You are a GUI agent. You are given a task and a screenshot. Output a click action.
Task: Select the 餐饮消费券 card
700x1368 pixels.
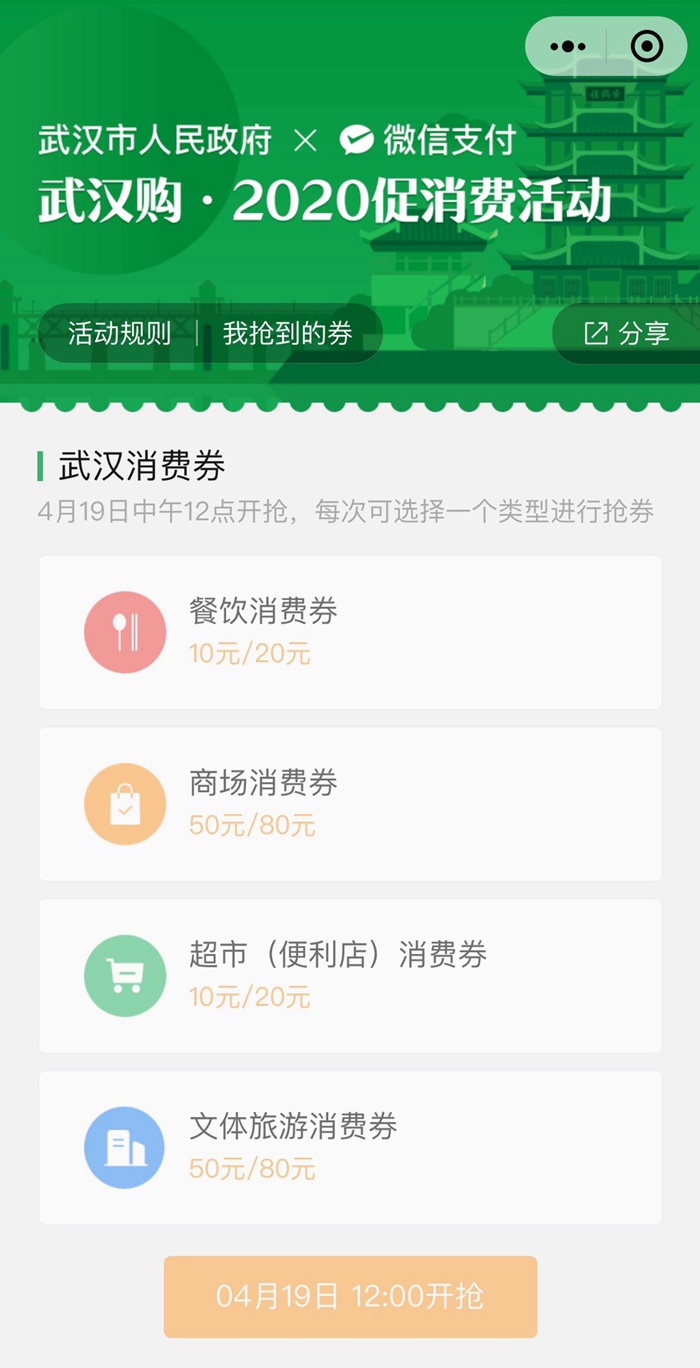pos(350,632)
